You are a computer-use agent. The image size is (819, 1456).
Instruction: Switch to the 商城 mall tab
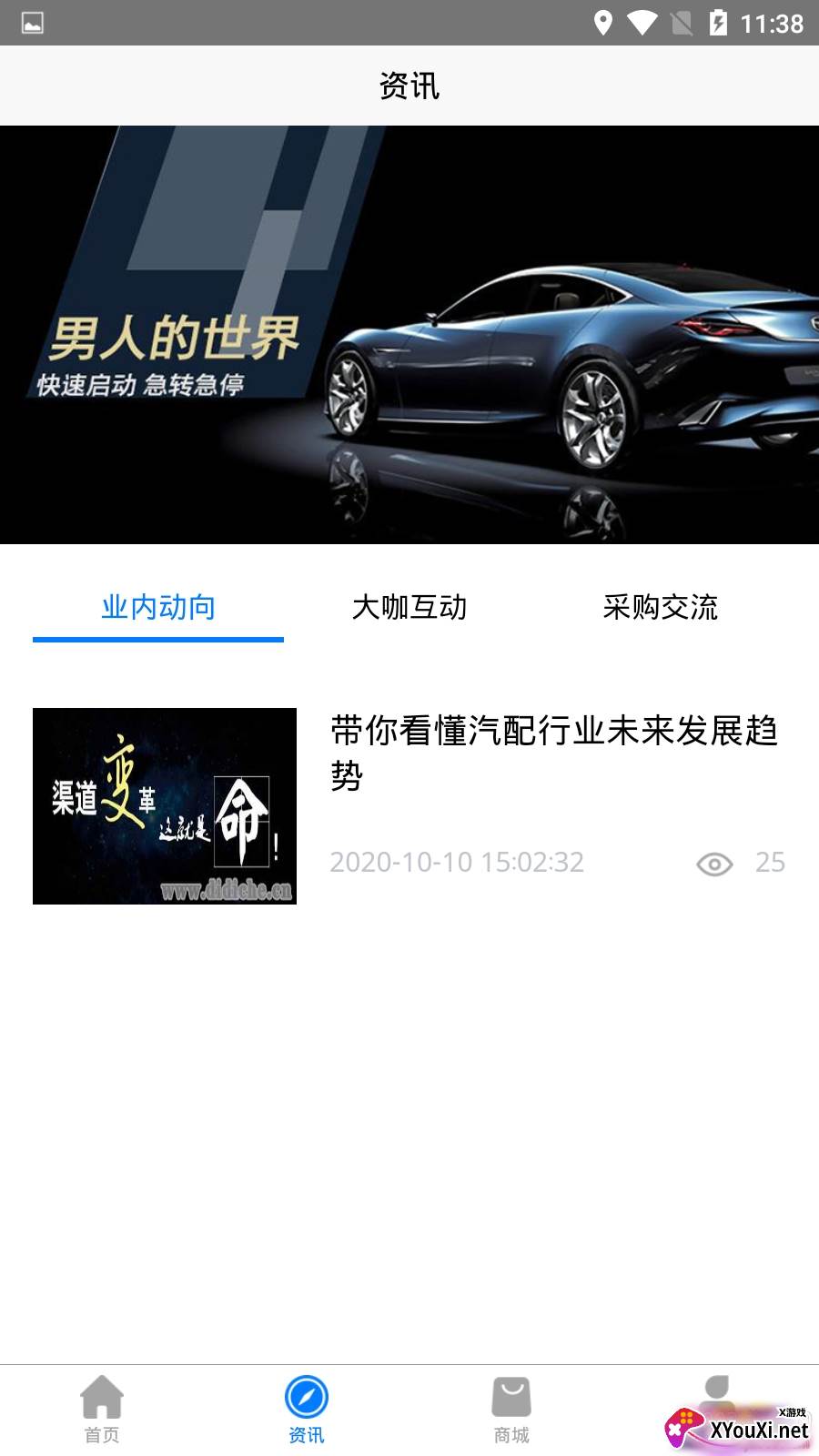point(511,1409)
